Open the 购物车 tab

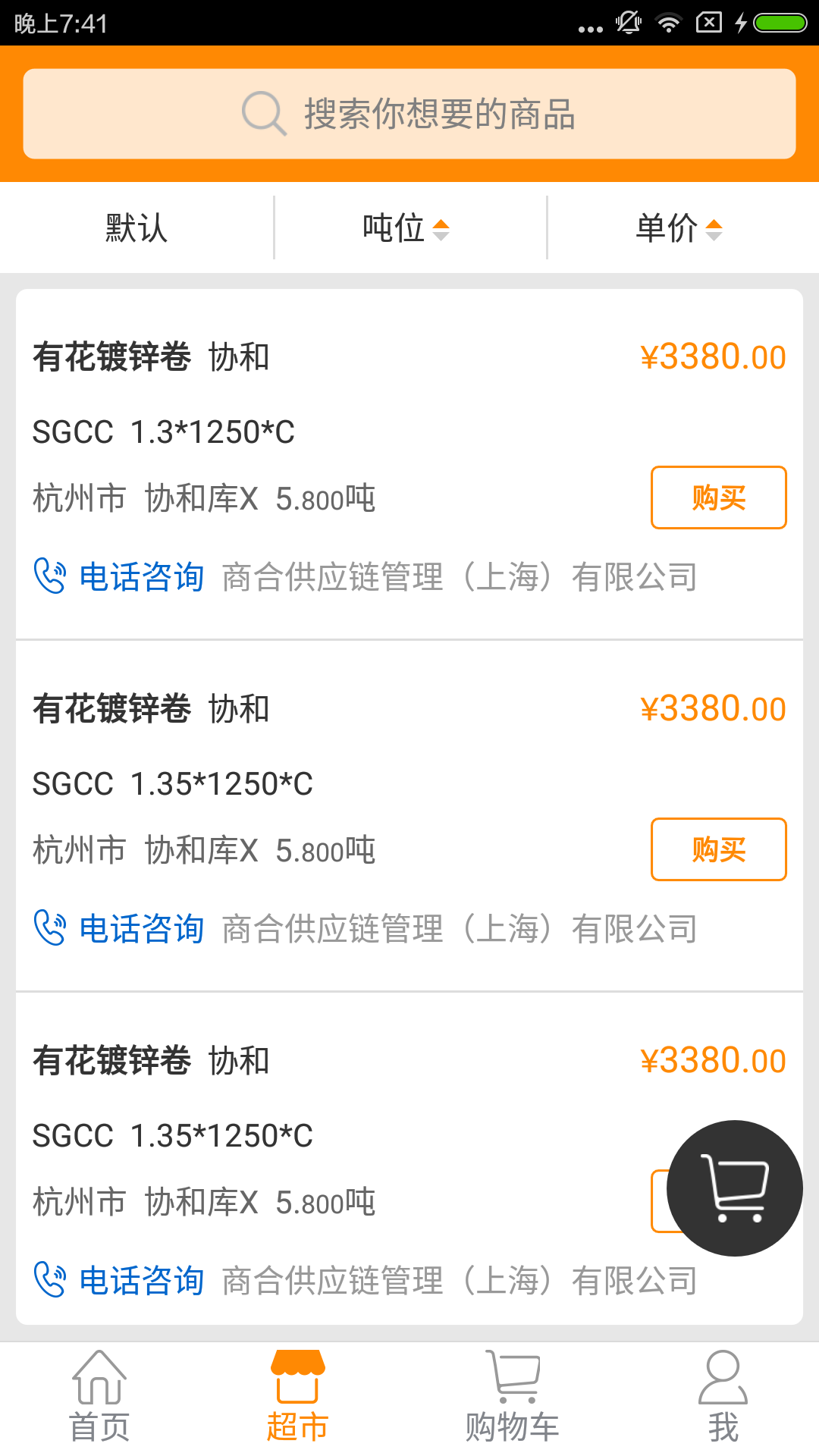point(512,1397)
